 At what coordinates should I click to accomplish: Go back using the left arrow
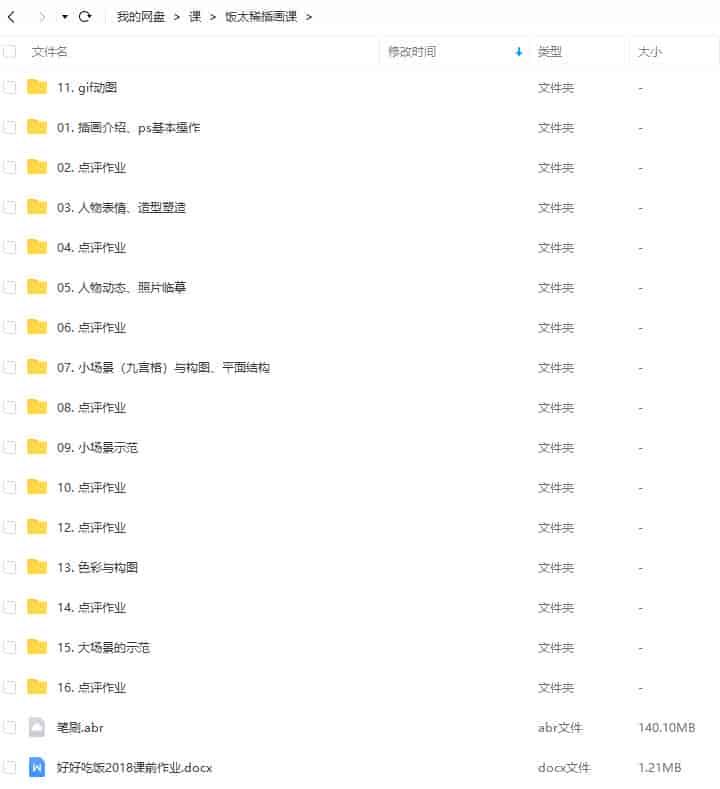click(x=11, y=17)
